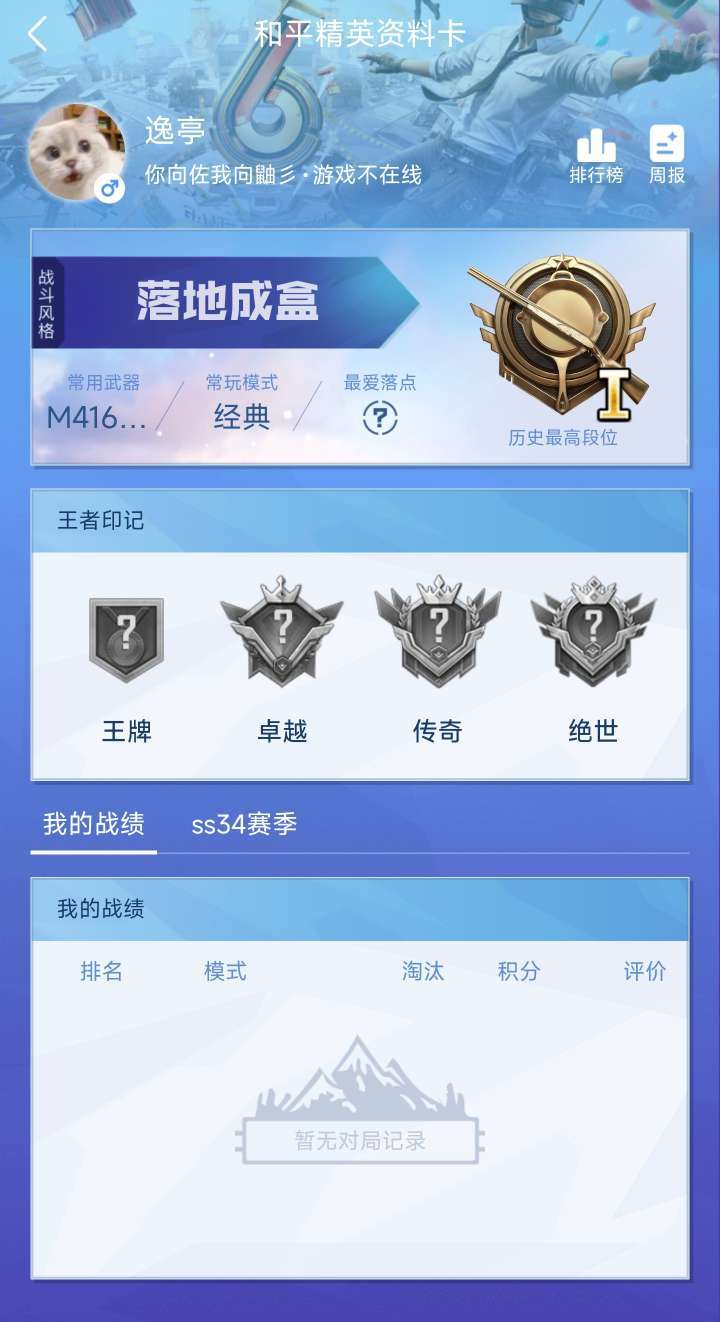Tap the cat profile avatar
Screen dimensions: 720x1322
[76, 152]
